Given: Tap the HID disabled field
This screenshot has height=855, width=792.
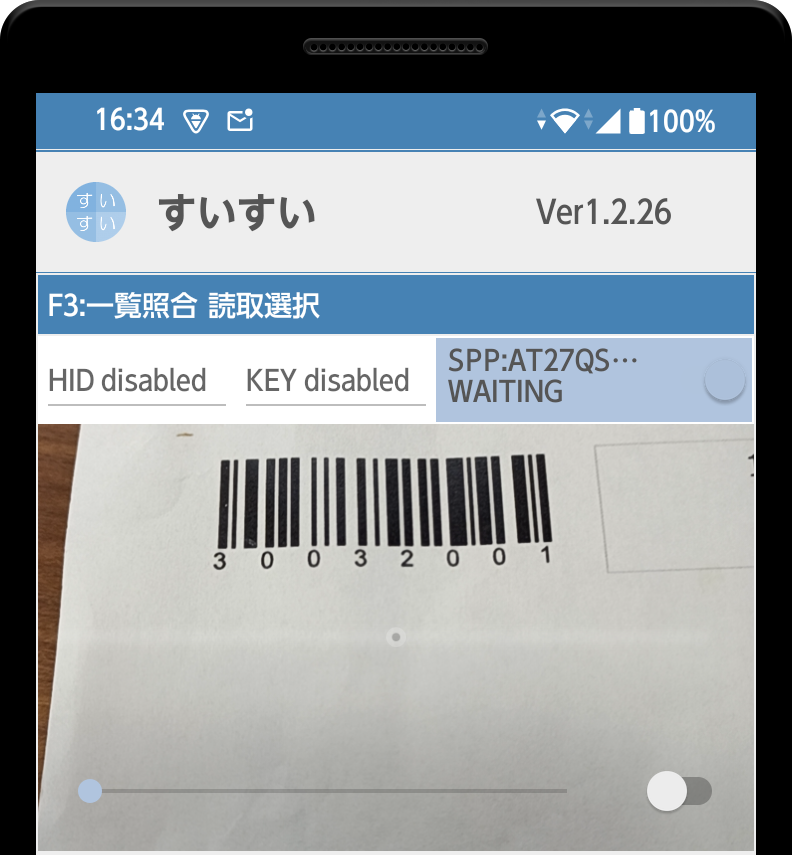Looking at the screenshot, I should [136, 381].
